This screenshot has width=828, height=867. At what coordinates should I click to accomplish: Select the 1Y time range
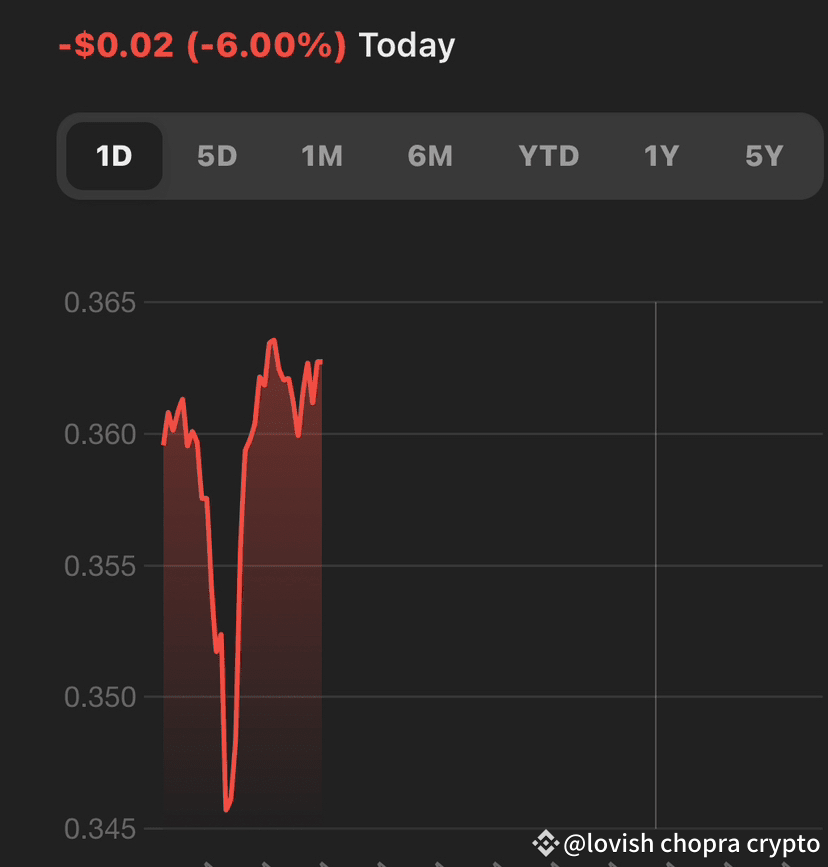click(x=661, y=156)
